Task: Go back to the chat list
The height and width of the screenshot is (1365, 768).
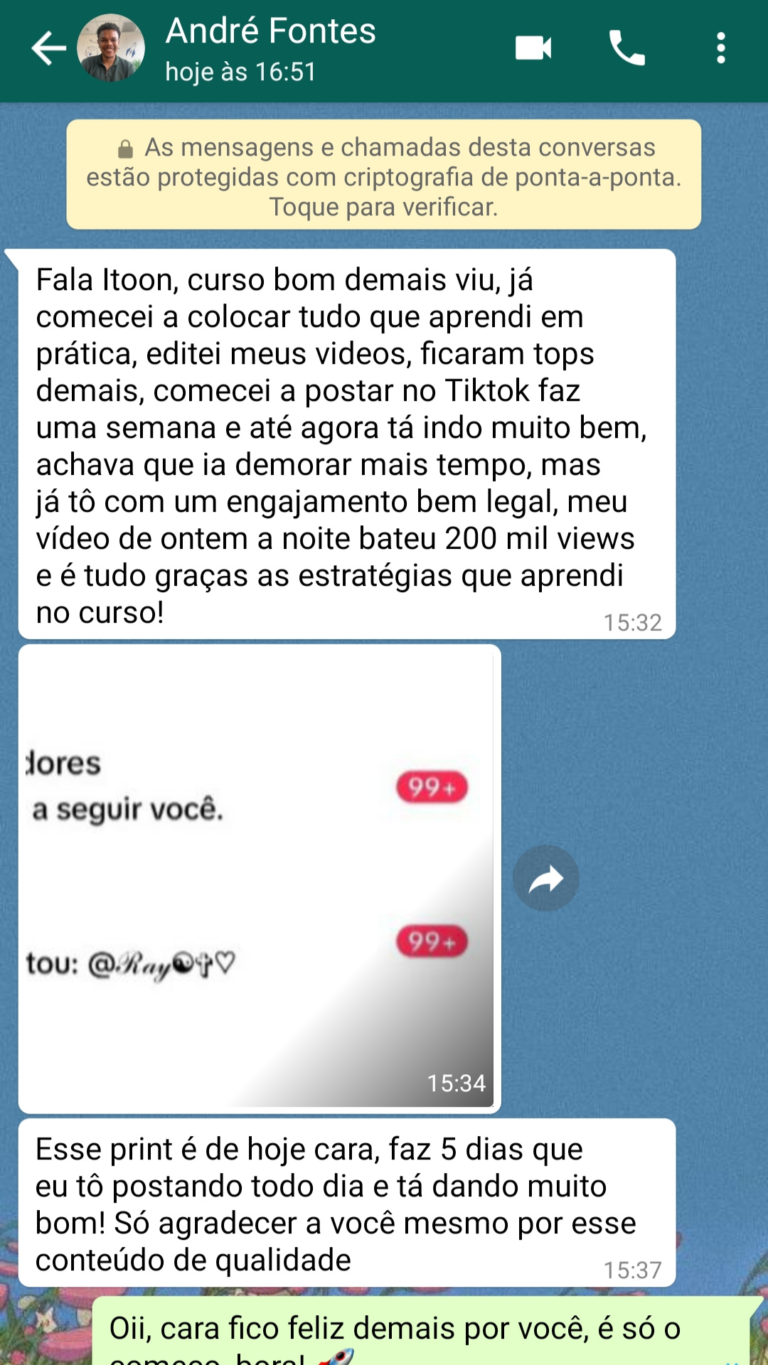Action: [x=46, y=48]
